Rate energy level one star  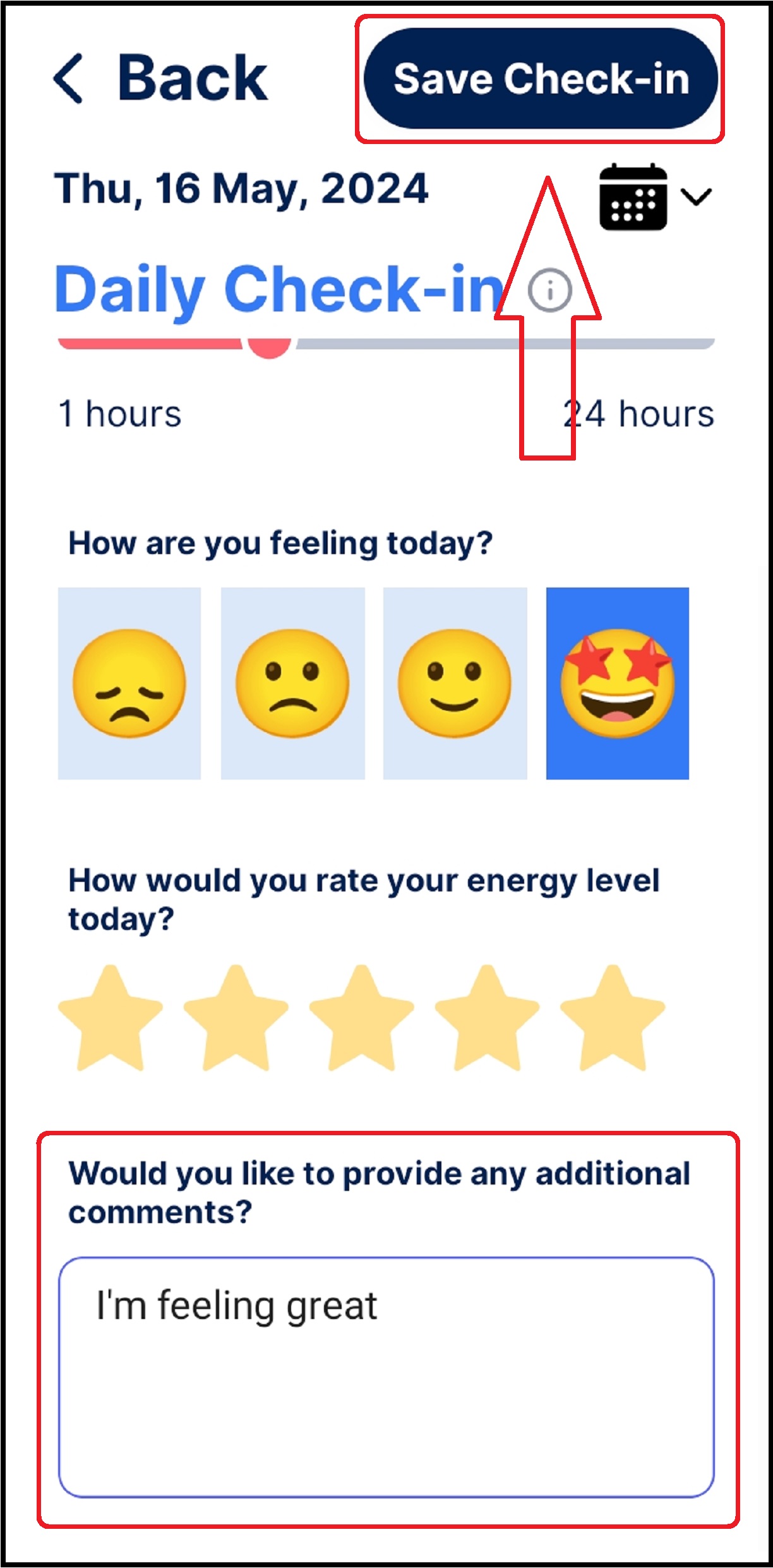110,1020
